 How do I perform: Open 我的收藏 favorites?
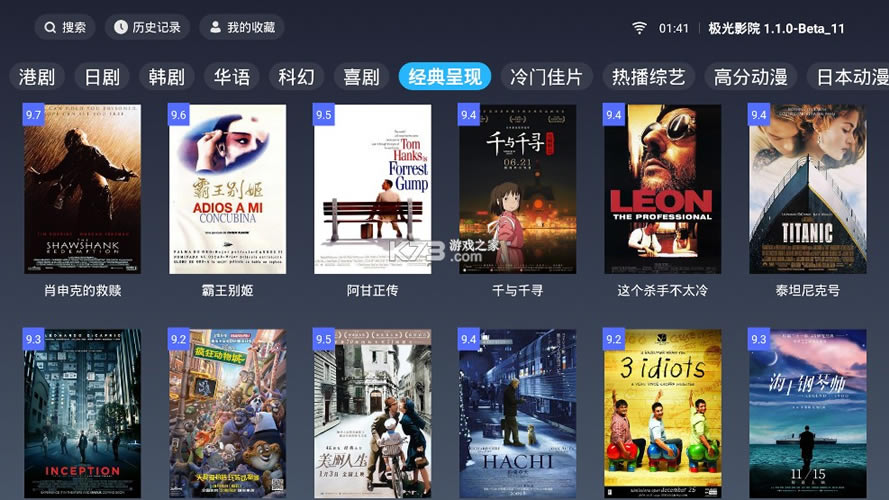(241, 27)
